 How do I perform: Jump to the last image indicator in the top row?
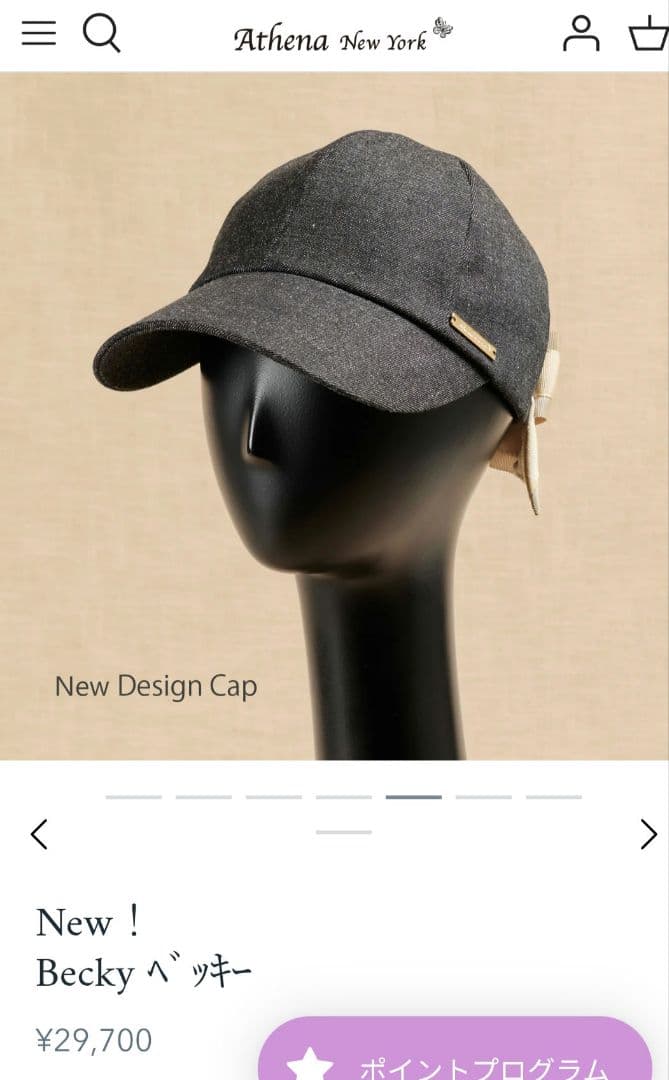coord(554,797)
